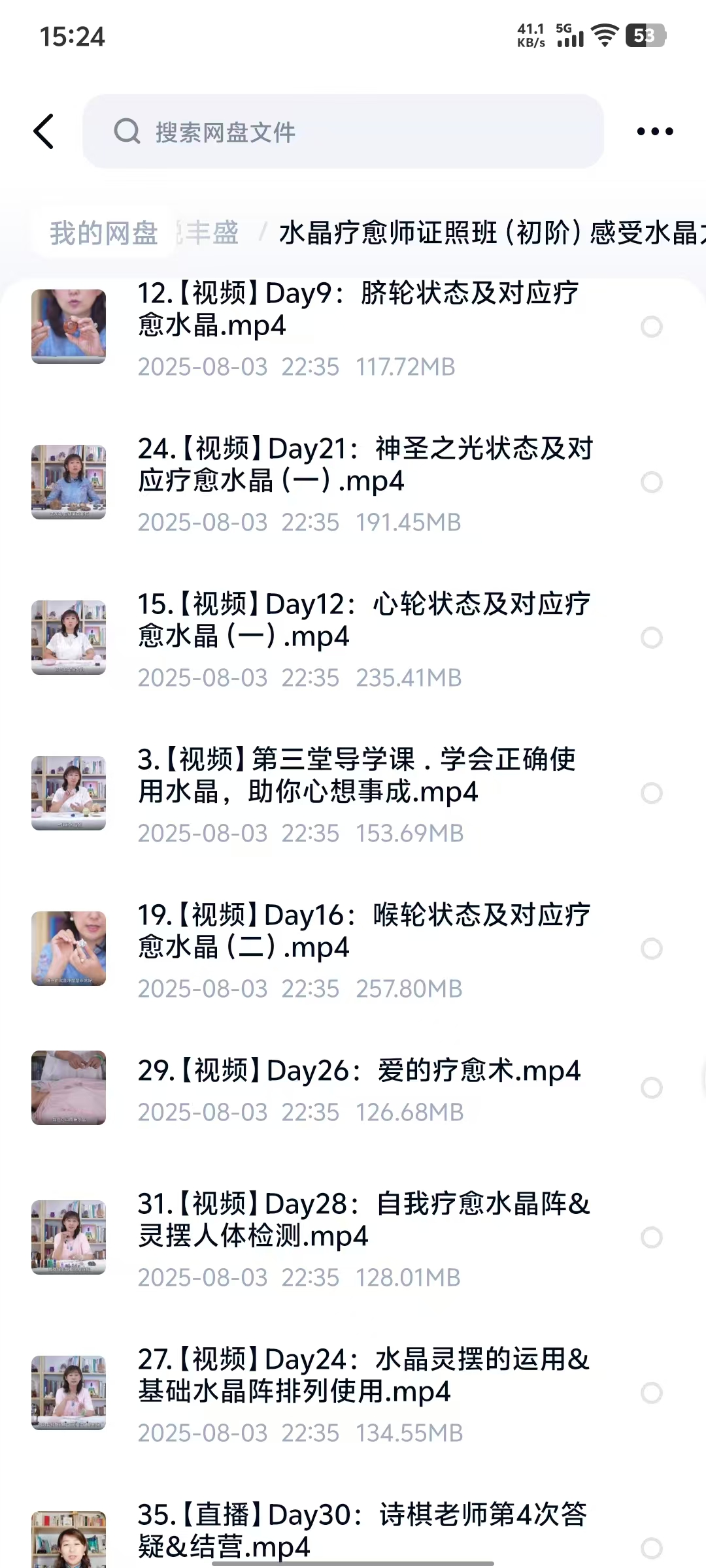This screenshot has width=706, height=1568.
Task: Open the 丰盛 folder in the breadcrumb
Action: [212, 233]
